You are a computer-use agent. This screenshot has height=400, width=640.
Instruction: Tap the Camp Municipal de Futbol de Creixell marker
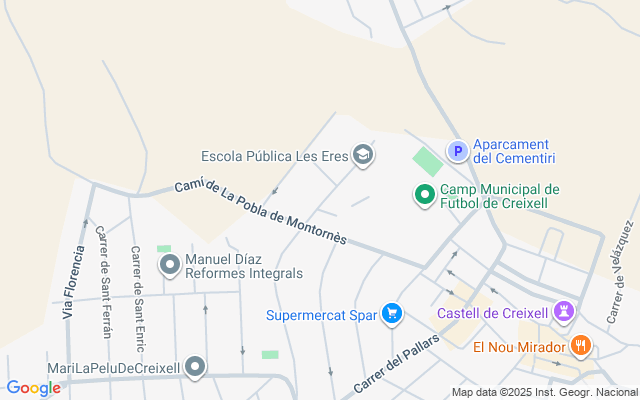(425, 195)
